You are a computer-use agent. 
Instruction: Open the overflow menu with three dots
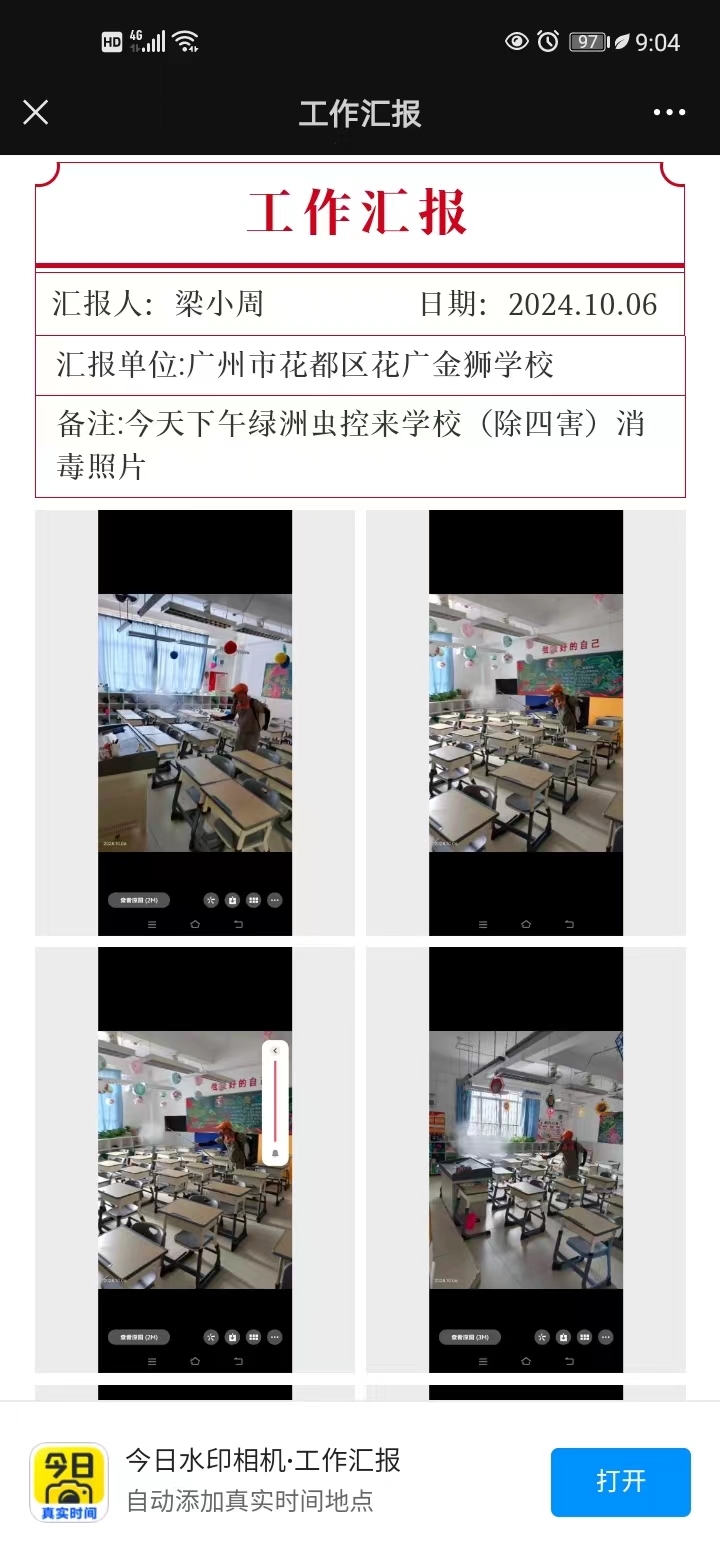(x=669, y=112)
